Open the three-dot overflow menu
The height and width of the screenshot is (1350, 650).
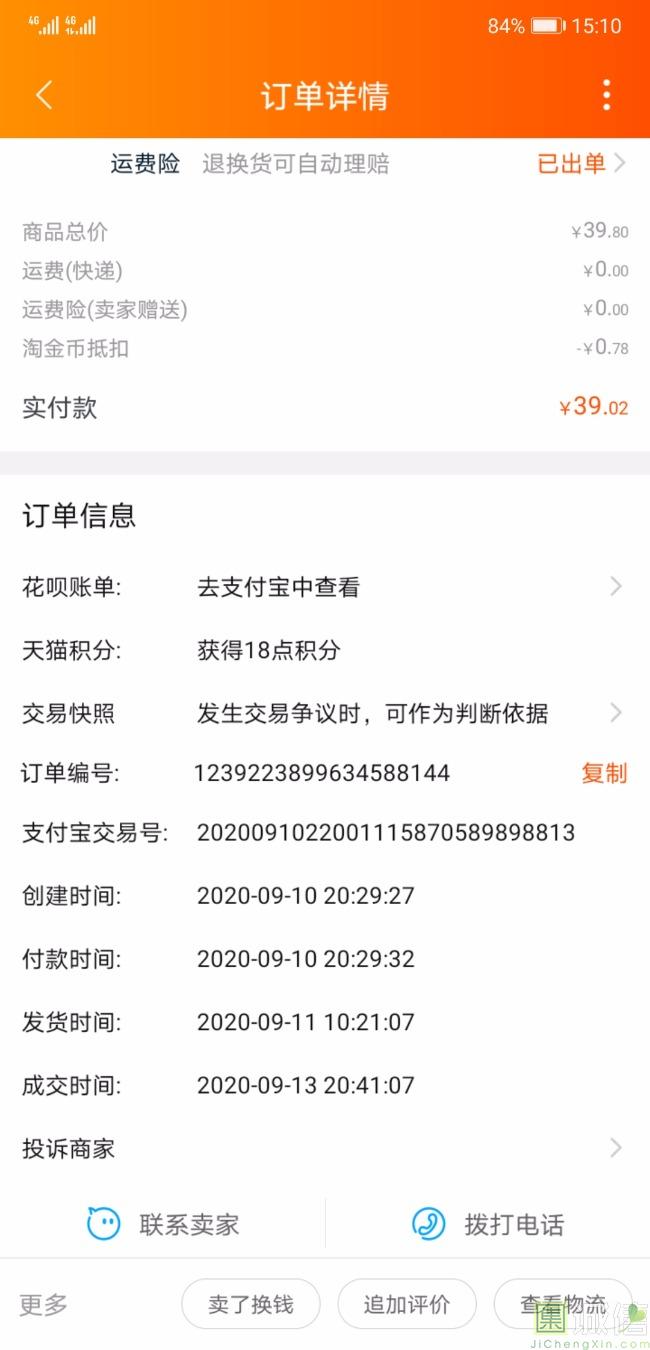click(x=606, y=96)
